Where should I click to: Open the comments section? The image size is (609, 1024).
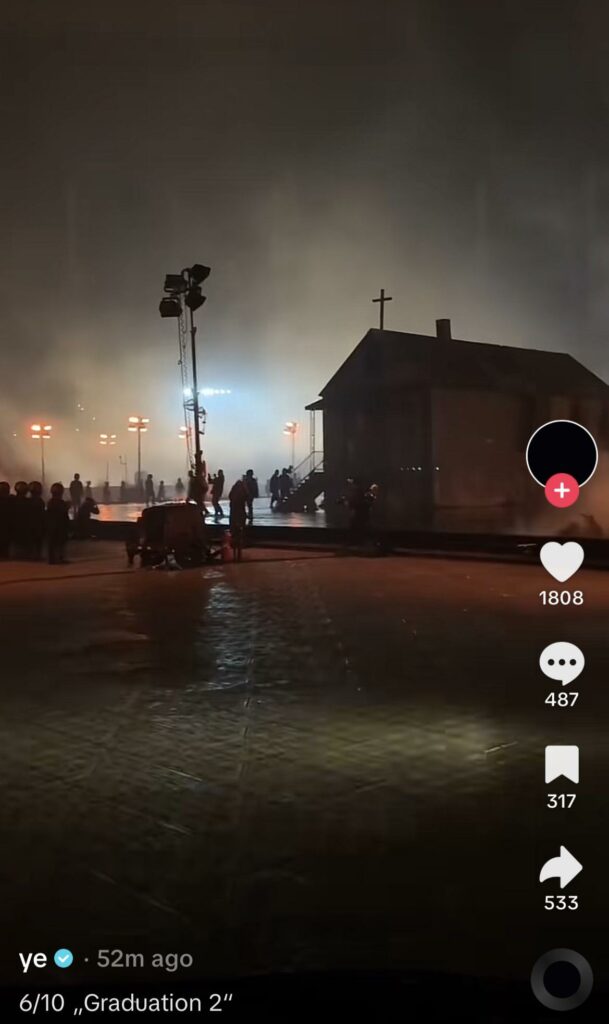tap(561, 664)
